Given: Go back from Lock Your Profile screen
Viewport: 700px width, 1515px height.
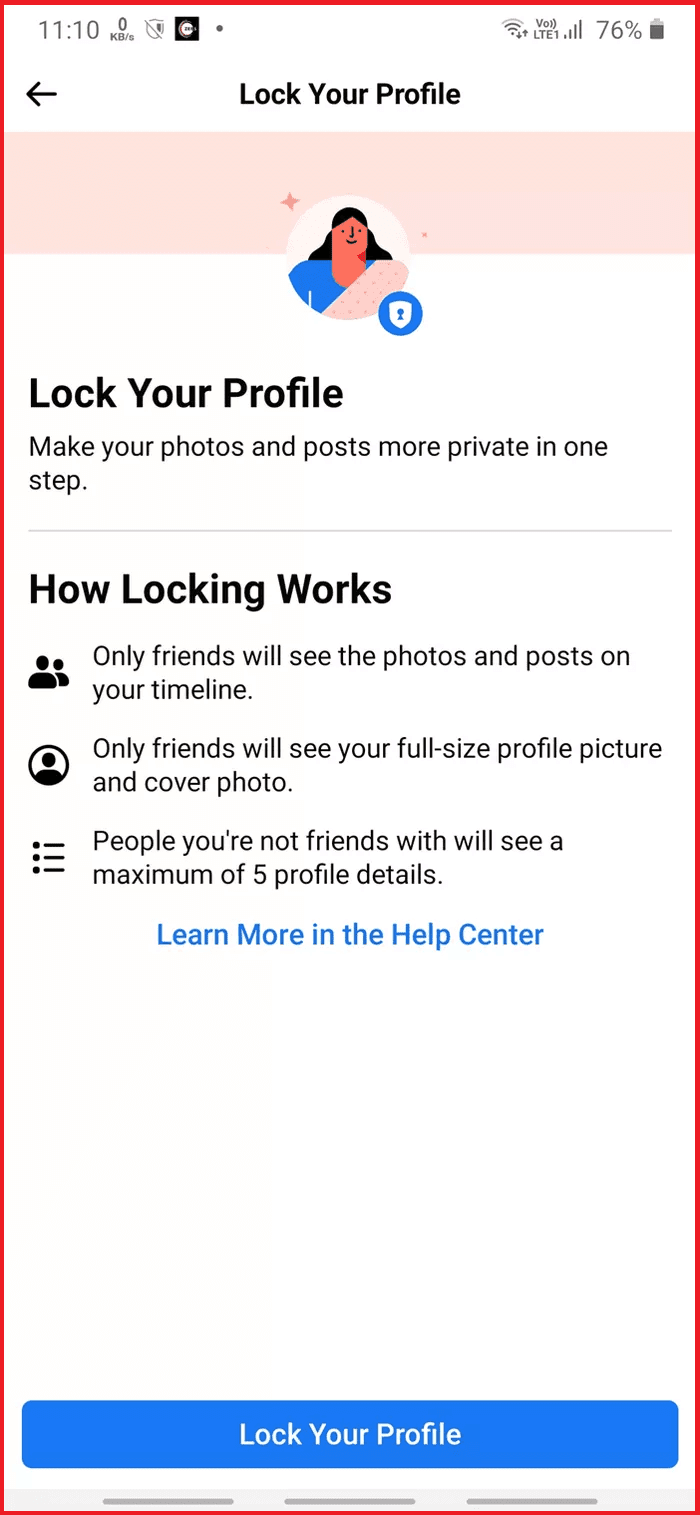Looking at the screenshot, I should point(42,94).
